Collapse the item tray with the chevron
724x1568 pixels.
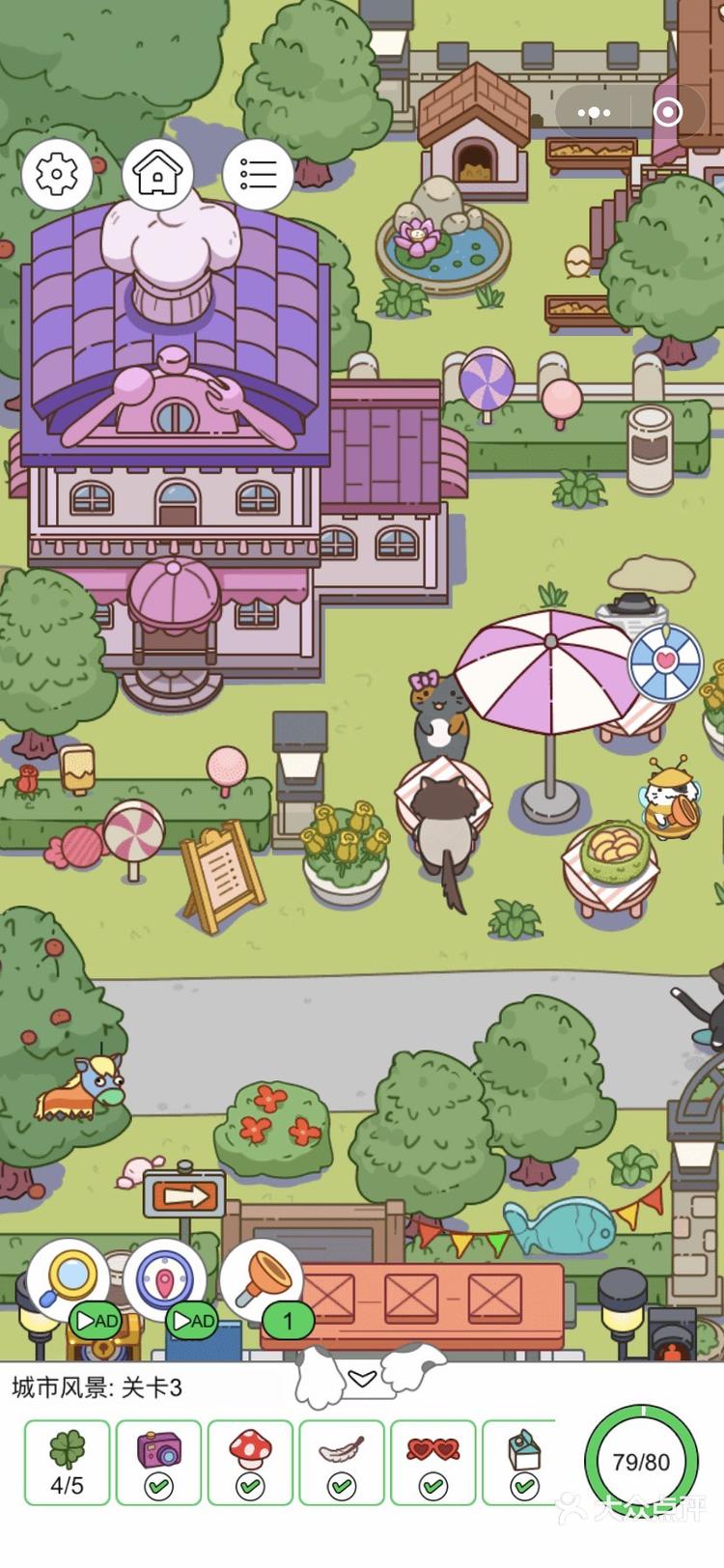click(362, 1379)
